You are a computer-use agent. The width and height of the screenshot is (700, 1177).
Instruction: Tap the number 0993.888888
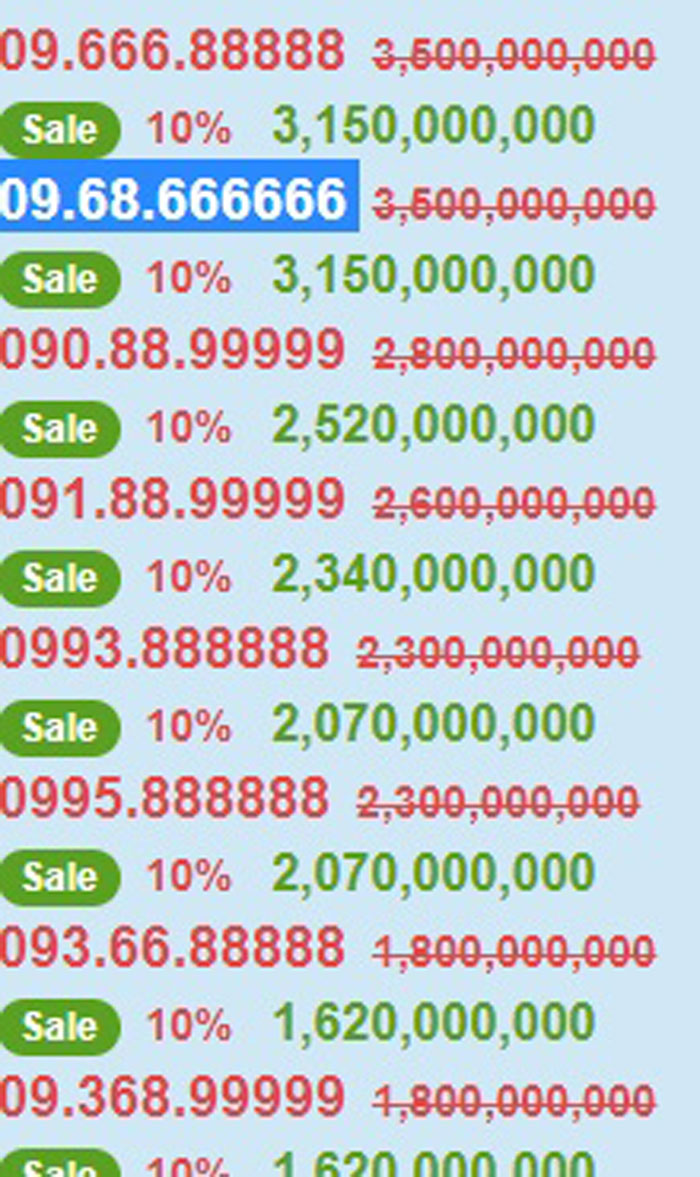click(x=164, y=648)
